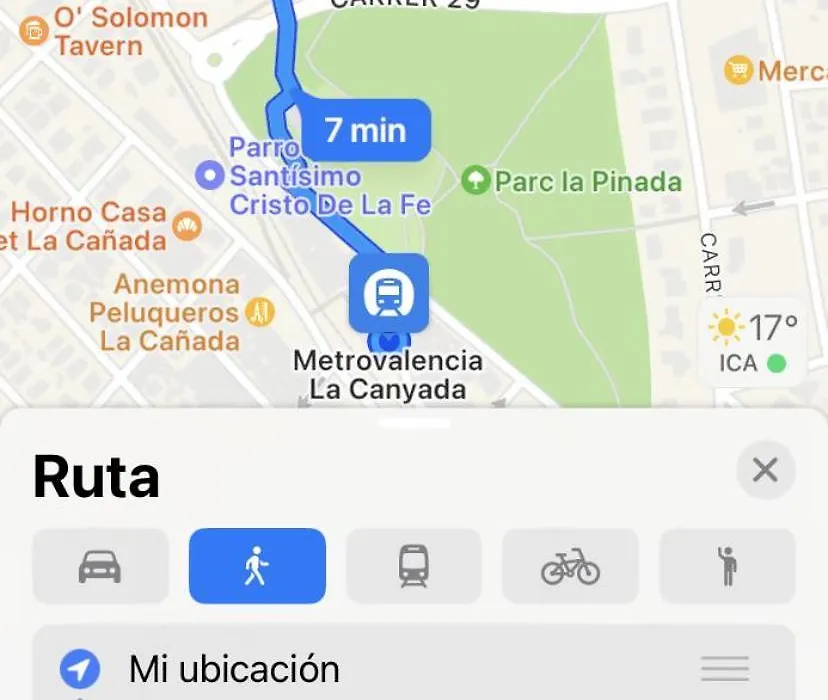This screenshot has width=828, height=700.
Task: Tap the Parc la Pinada map marker
Action: point(477,181)
